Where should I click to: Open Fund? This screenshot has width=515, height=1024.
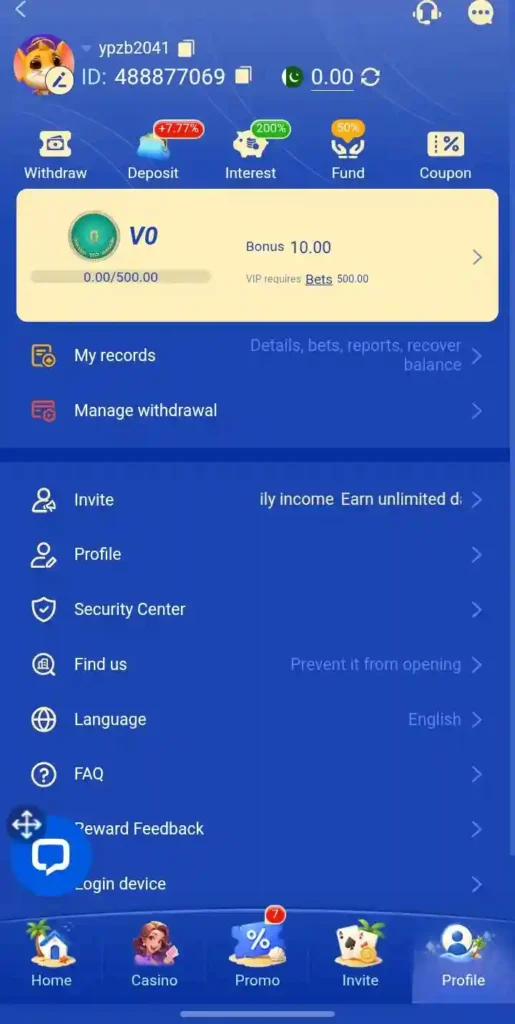pyautogui.click(x=348, y=152)
